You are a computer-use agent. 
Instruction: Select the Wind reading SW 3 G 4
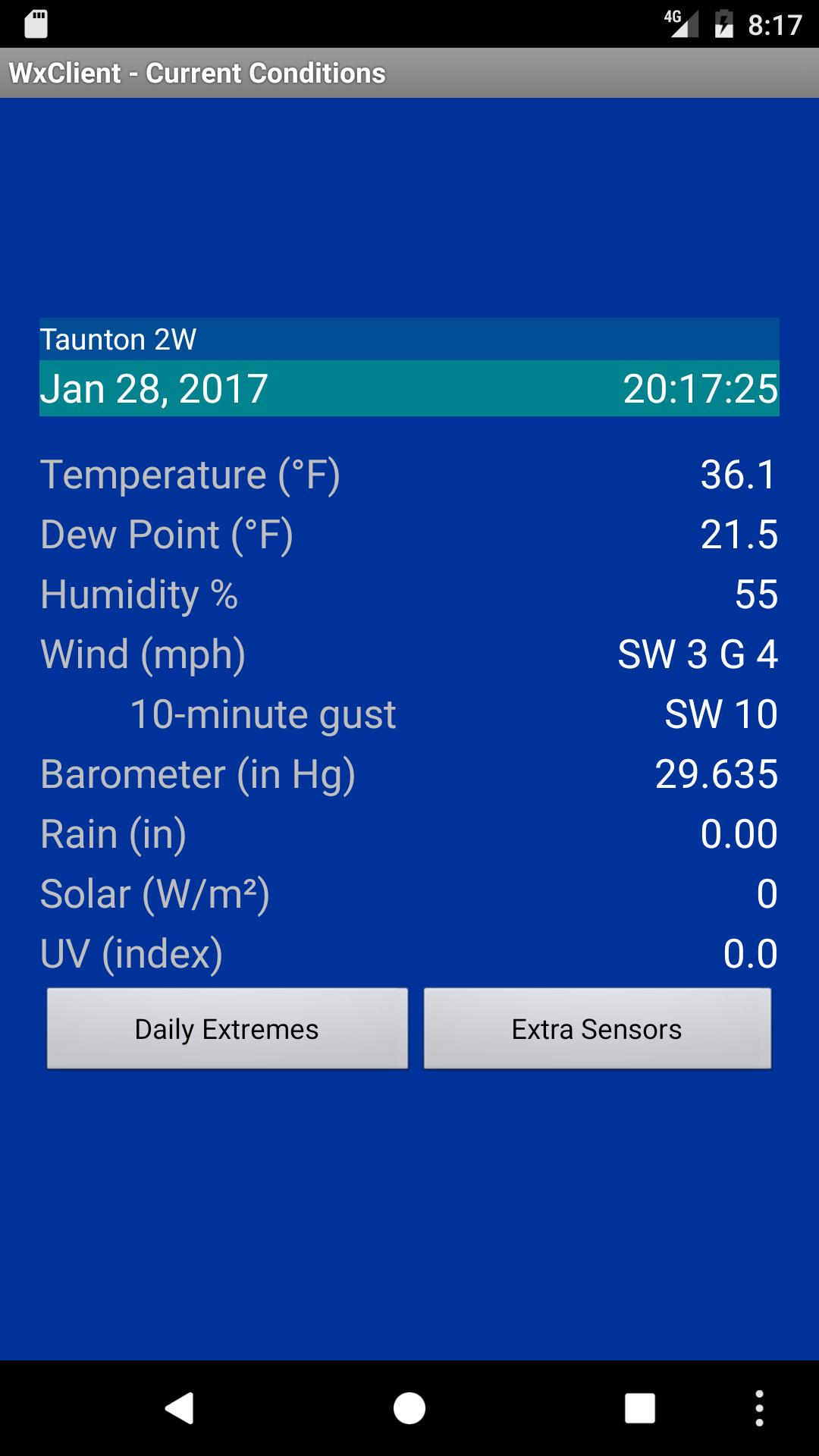(698, 654)
